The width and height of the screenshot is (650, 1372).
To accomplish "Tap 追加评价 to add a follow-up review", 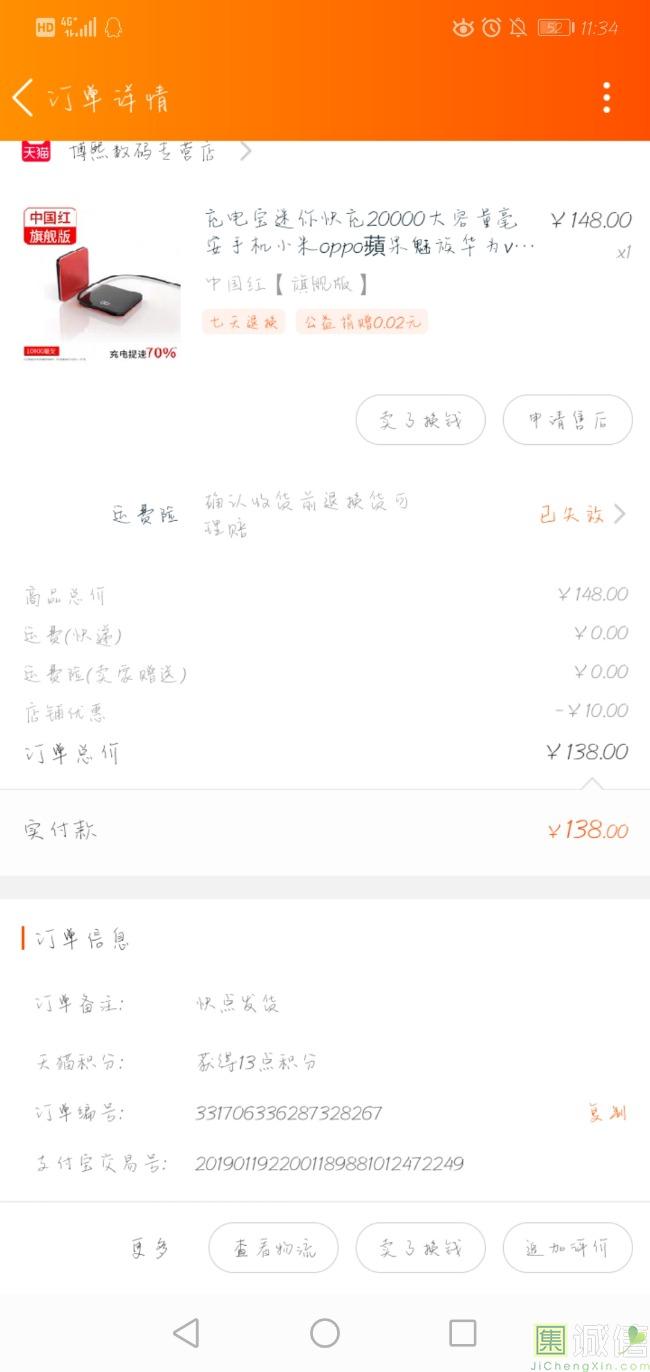I will pyautogui.click(x=567, y=1248).
